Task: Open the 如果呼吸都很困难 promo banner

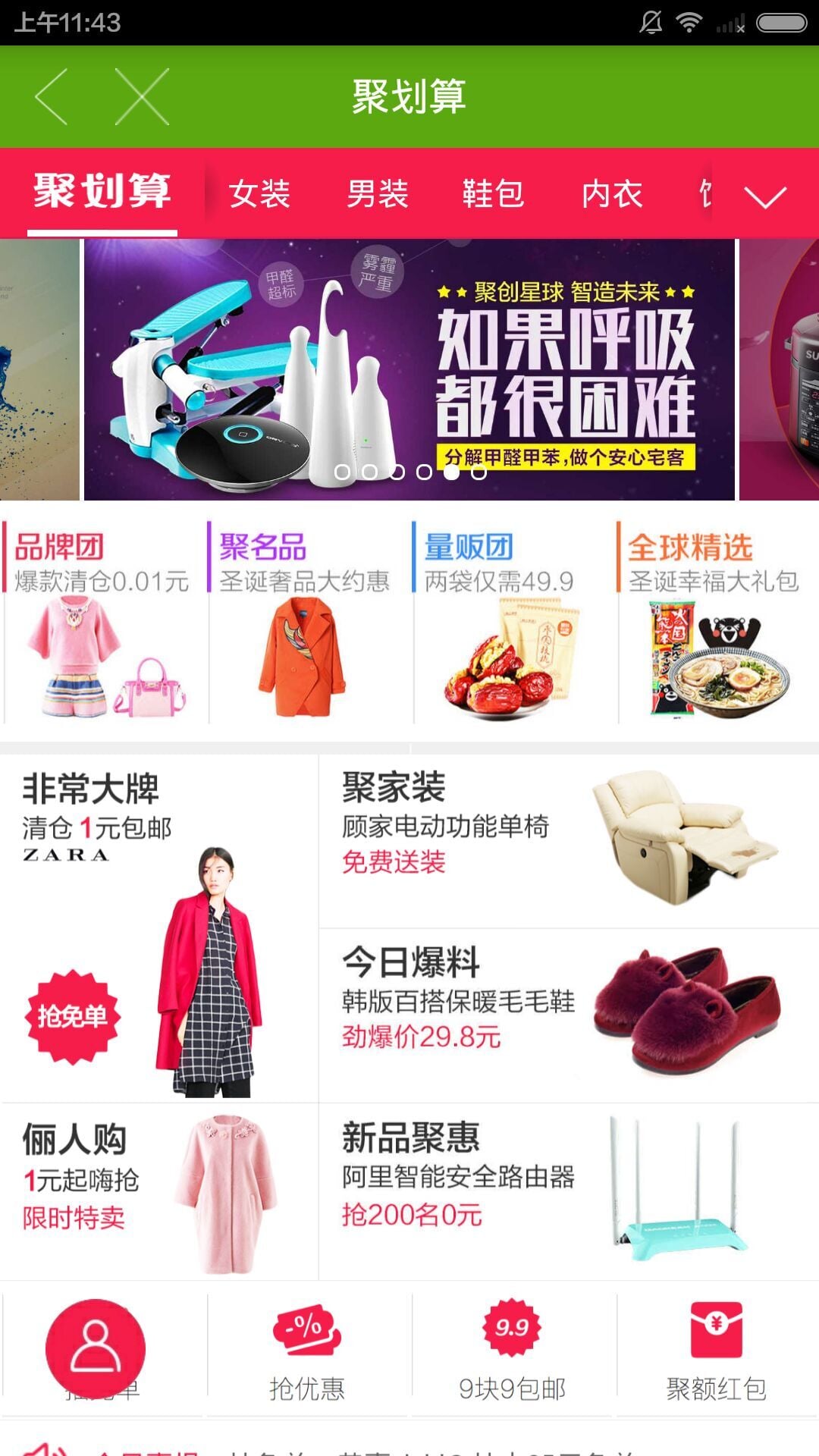Action: click(409, 370)
